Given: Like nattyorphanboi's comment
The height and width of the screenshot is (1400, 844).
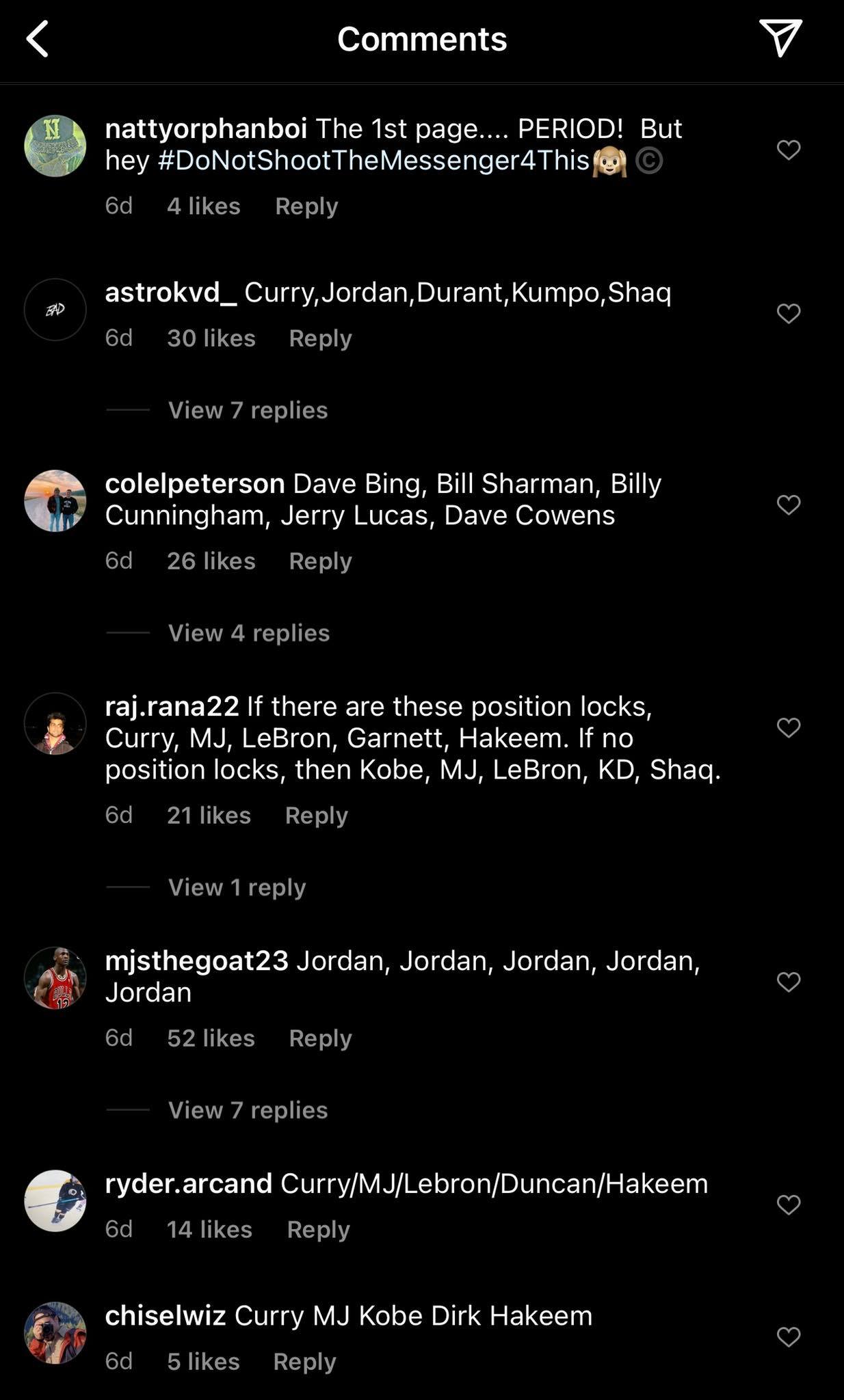Looking at the screenshot, I should tap(788, 150).
